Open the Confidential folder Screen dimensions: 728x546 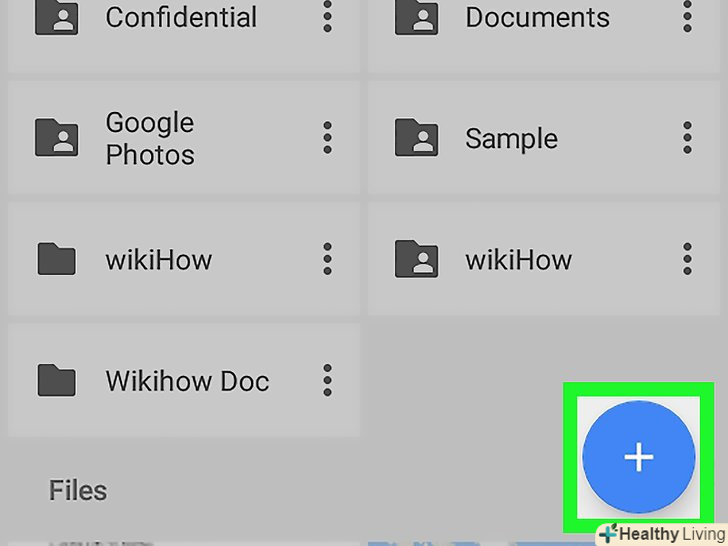(x=180, y=18)
